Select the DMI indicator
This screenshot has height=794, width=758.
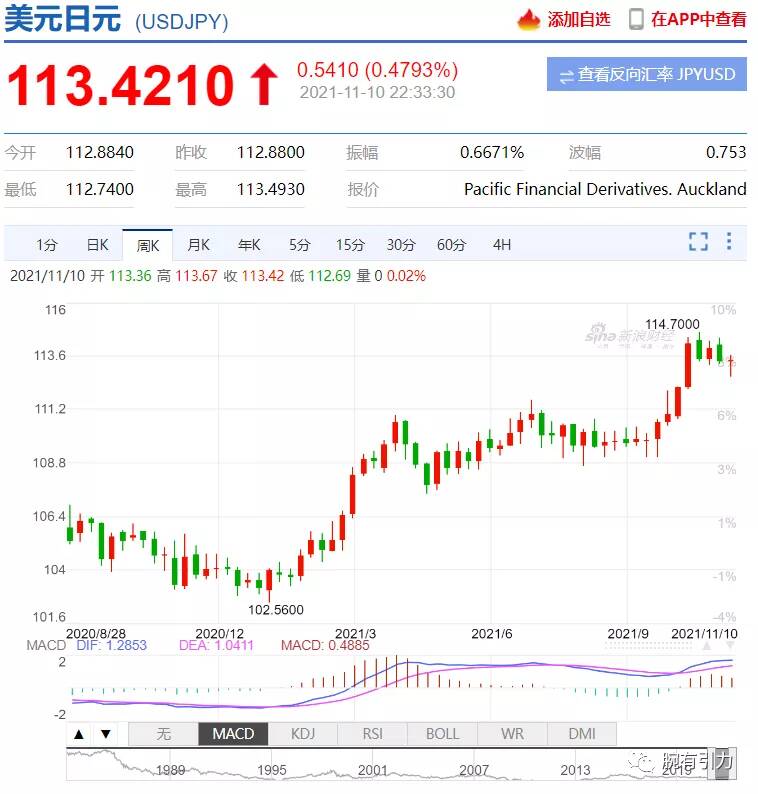pyautogui.click(x=582, y=734)
